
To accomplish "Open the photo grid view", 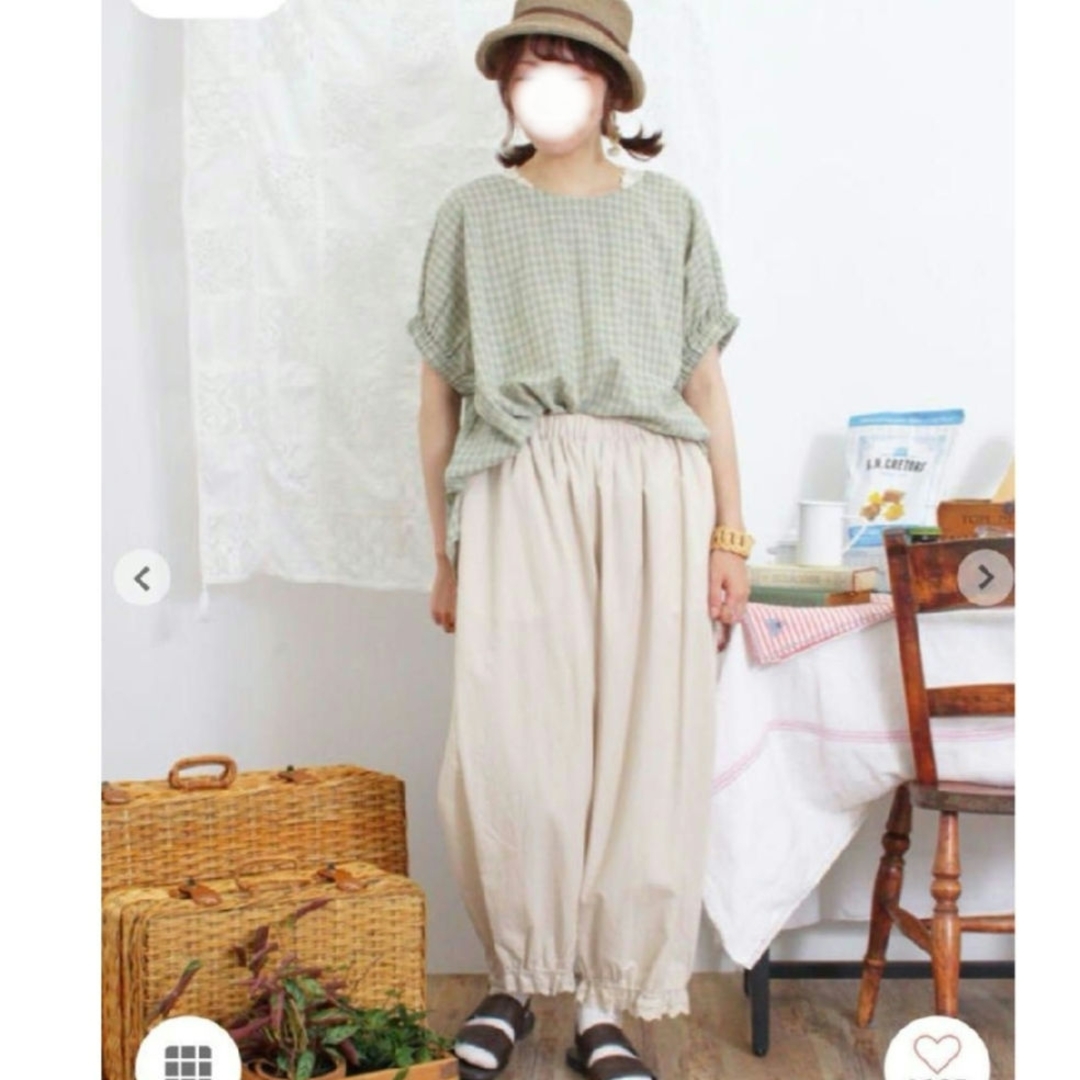I will pos(188,1056).
